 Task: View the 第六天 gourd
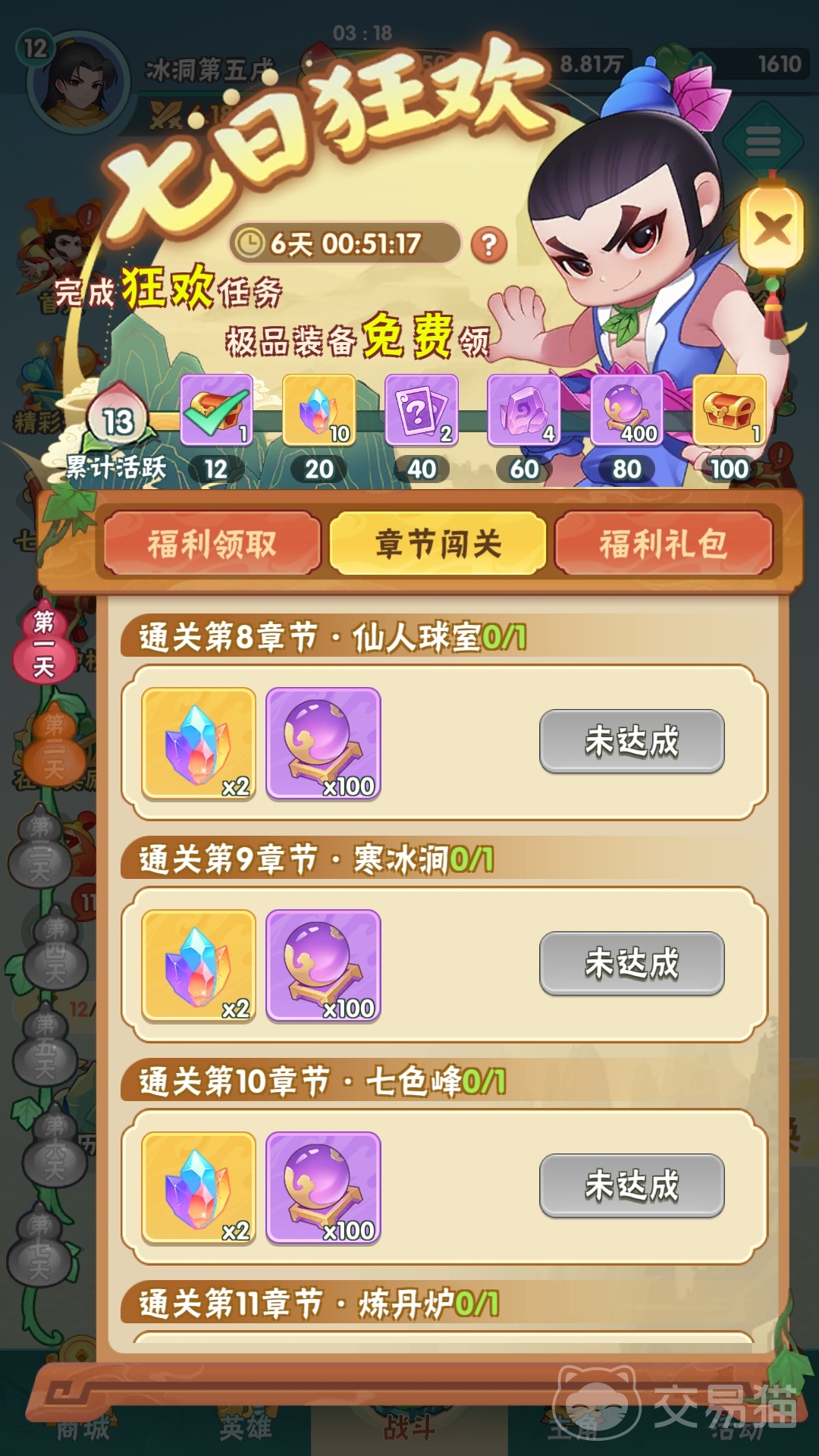(55, 1147)
